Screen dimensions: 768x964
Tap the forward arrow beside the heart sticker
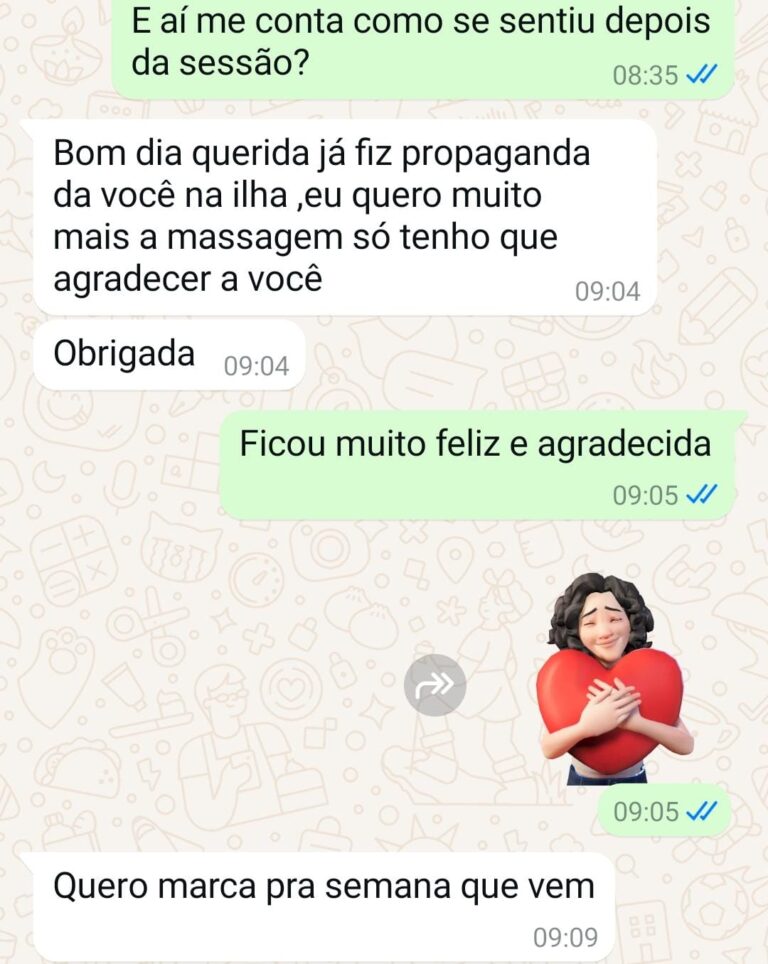pos(435,685)
